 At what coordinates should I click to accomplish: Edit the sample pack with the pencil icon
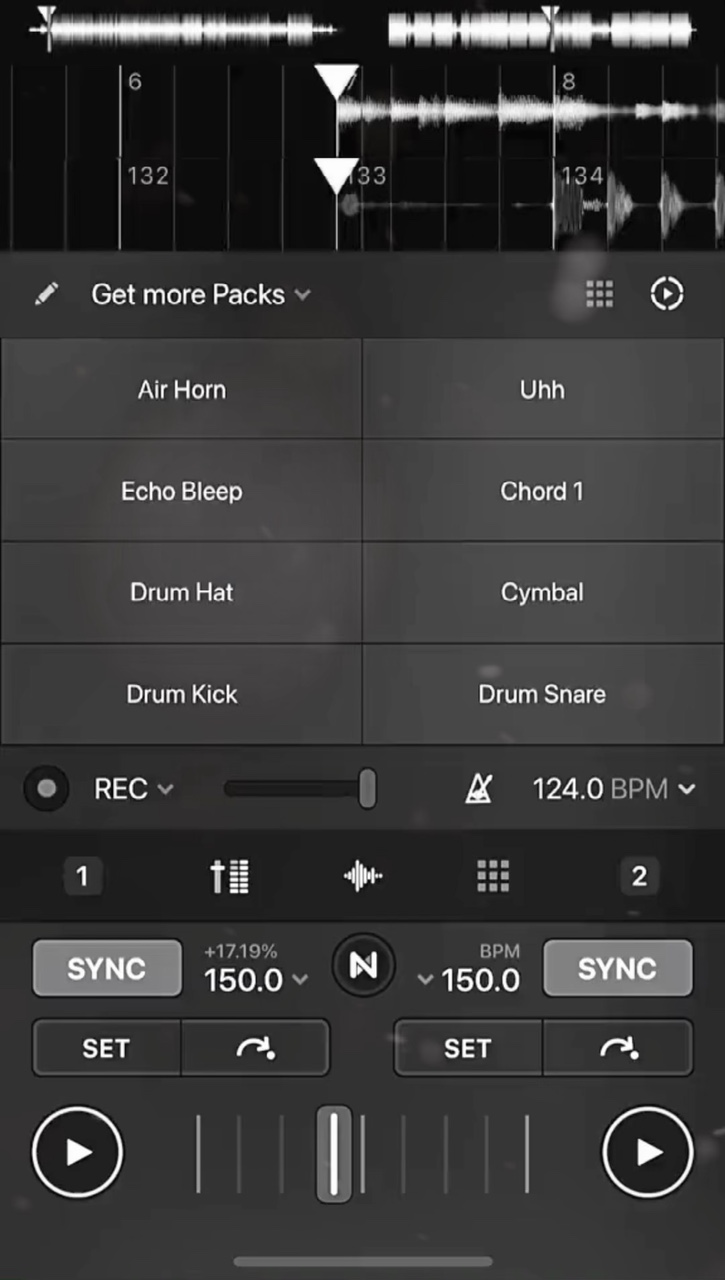point(46,294)
